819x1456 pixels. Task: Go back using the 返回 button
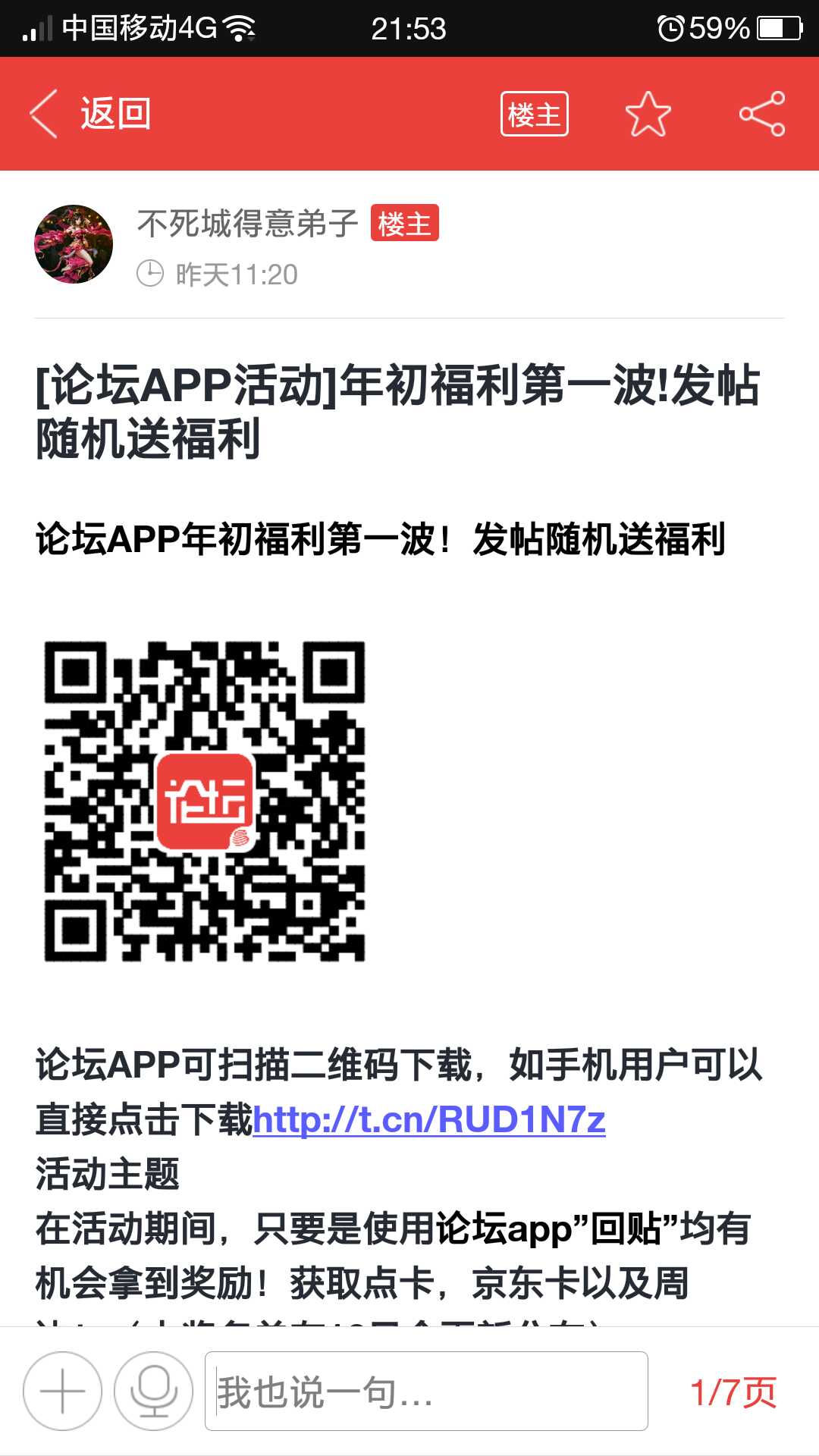[x=91, y=114]
